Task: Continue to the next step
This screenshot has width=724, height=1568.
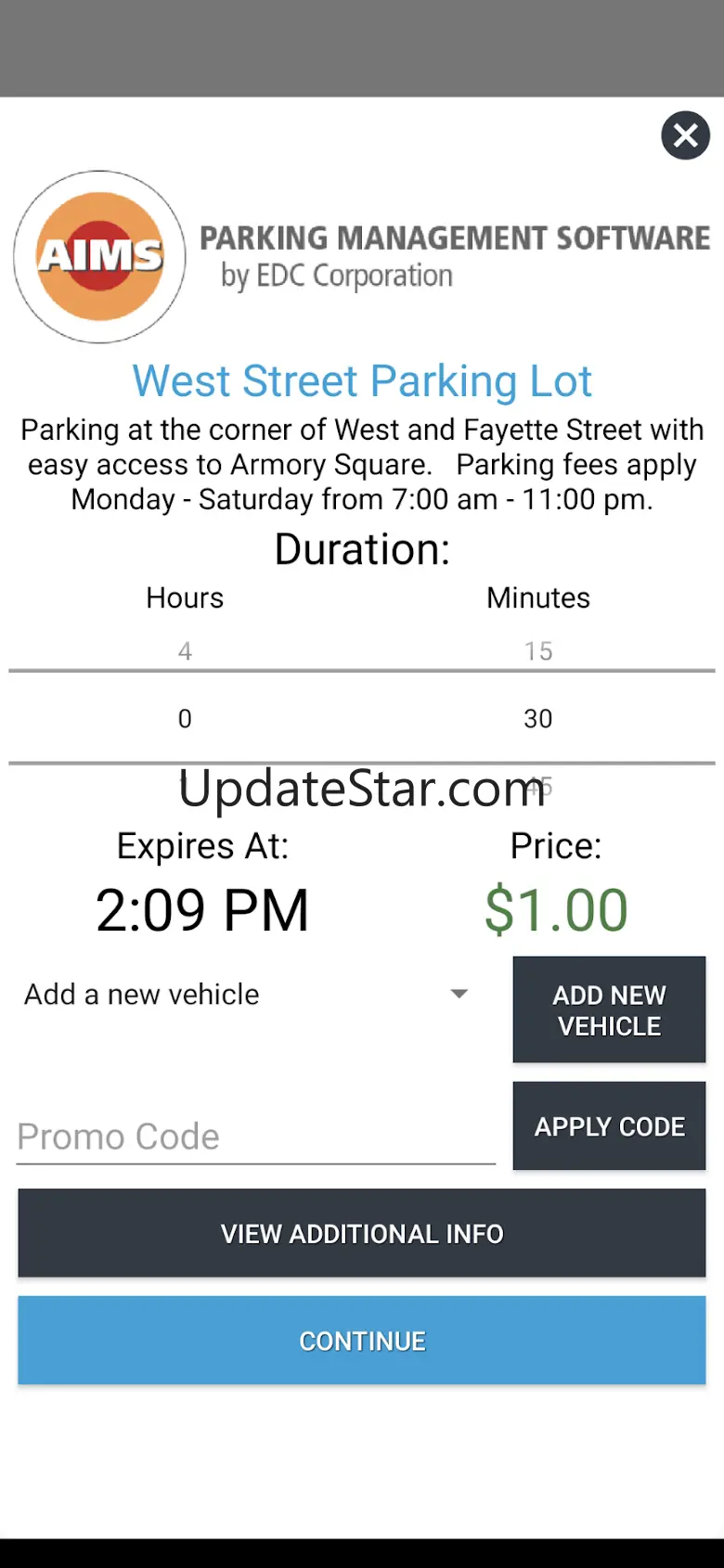Action: [362, 1341]
